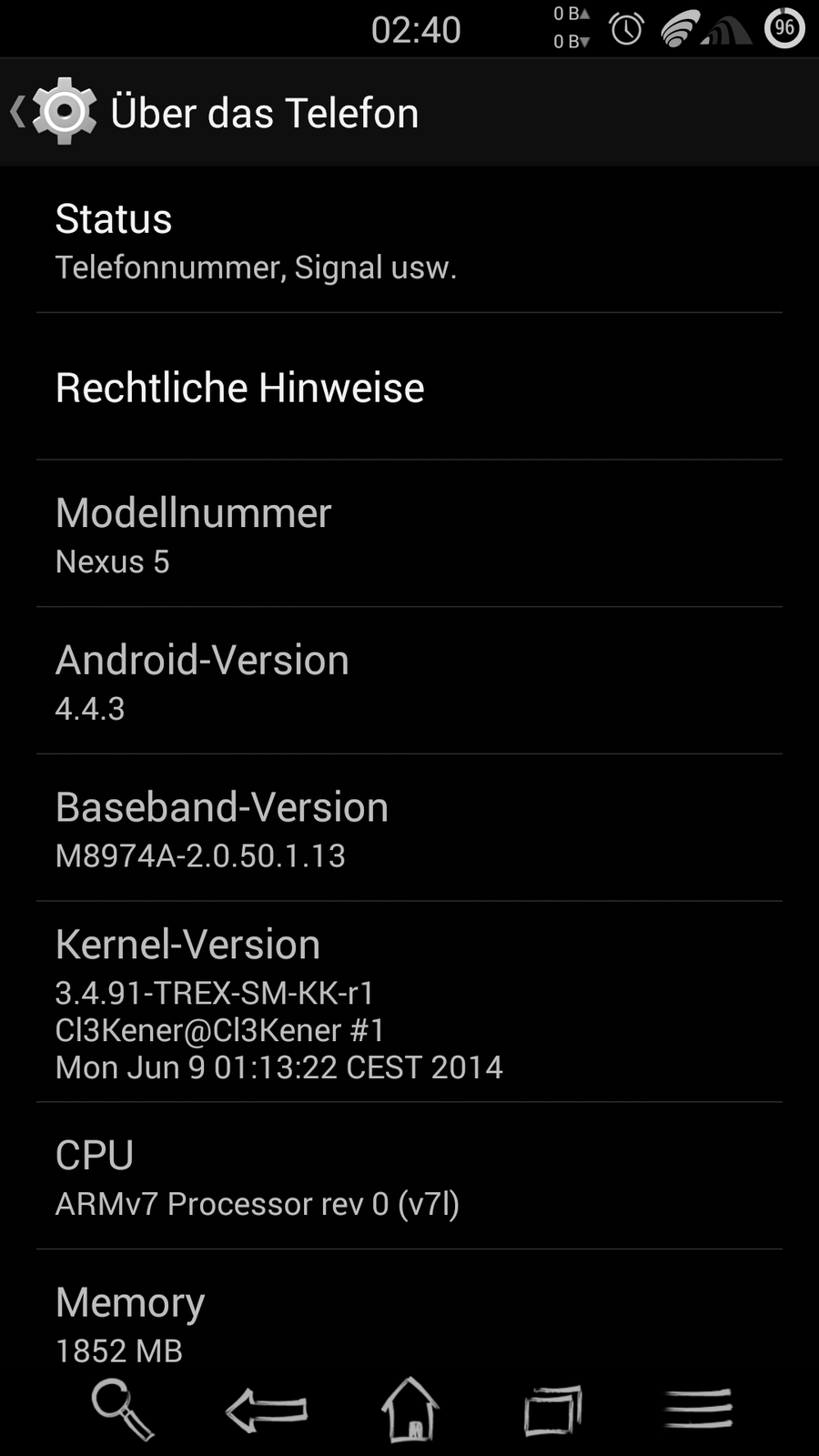819x1456 pixels.
Task: Go back via the settings gear icon
Action: [x=62, y=112]
